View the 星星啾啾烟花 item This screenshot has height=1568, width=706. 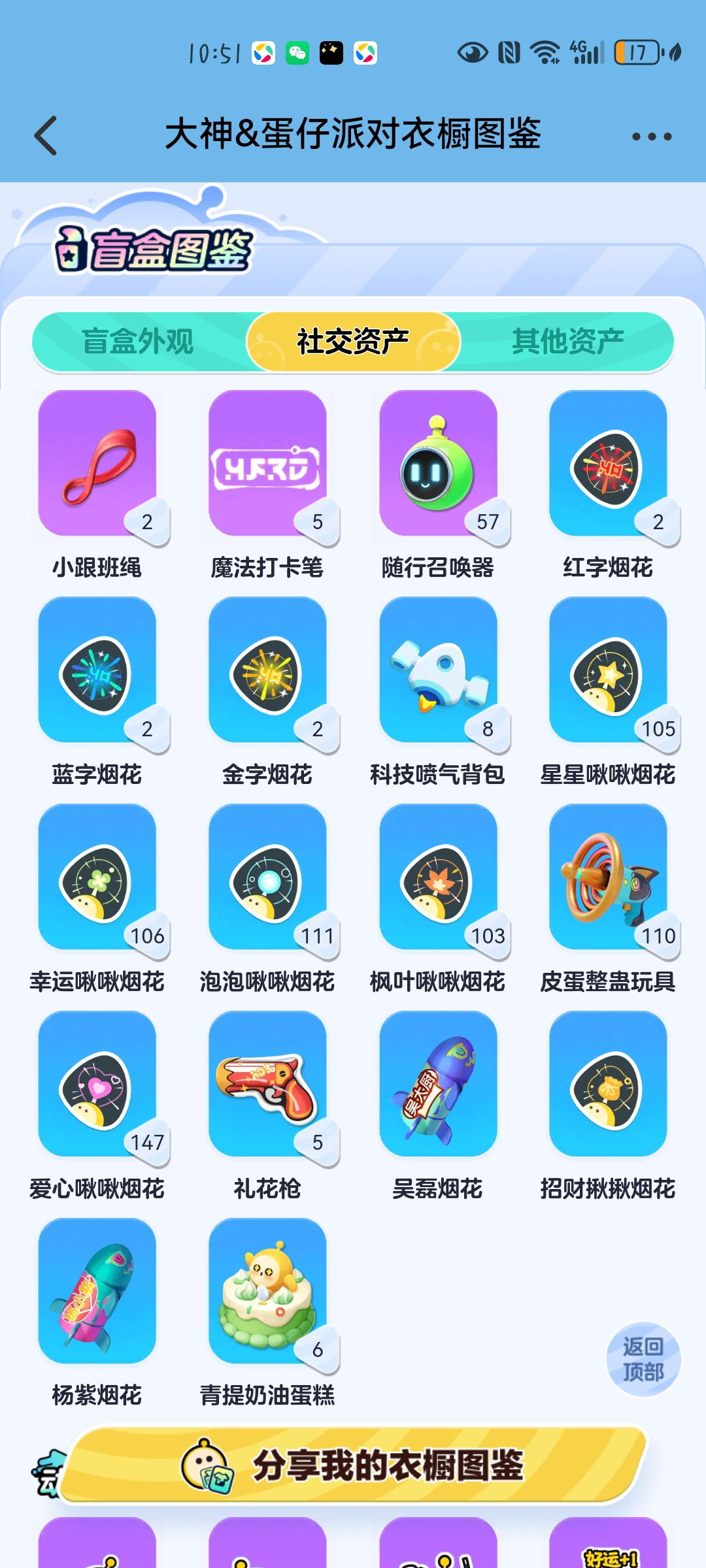click(x=608, y=671)
